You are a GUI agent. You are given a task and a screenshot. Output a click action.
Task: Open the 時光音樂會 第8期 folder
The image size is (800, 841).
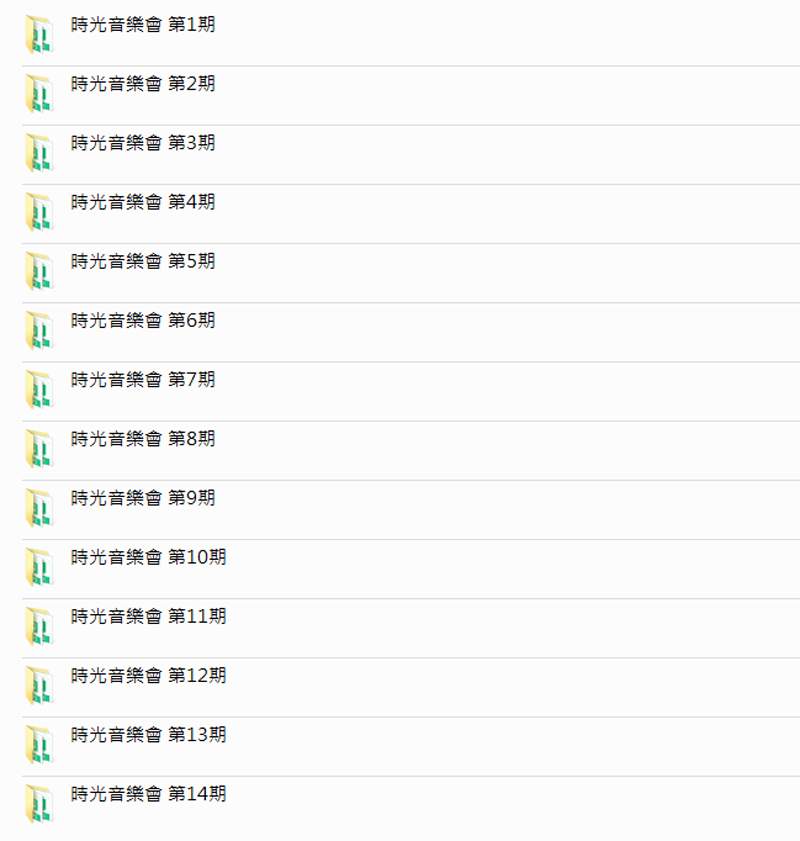click(142, 438)
